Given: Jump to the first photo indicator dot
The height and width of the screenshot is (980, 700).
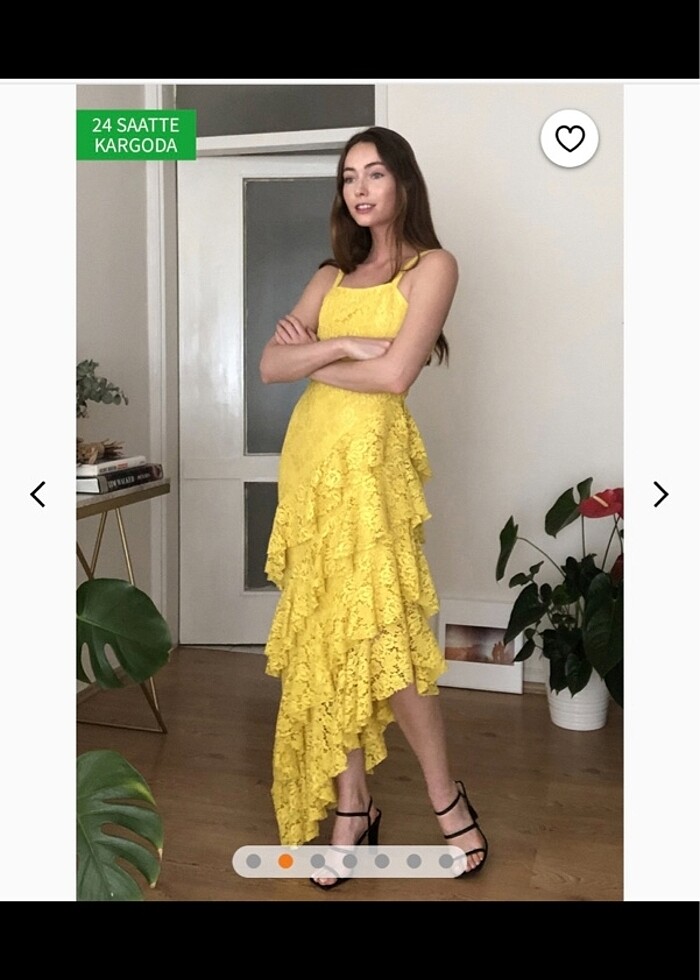Looking at the screenshot, I should pyautogui.click(x=253, y=861).
